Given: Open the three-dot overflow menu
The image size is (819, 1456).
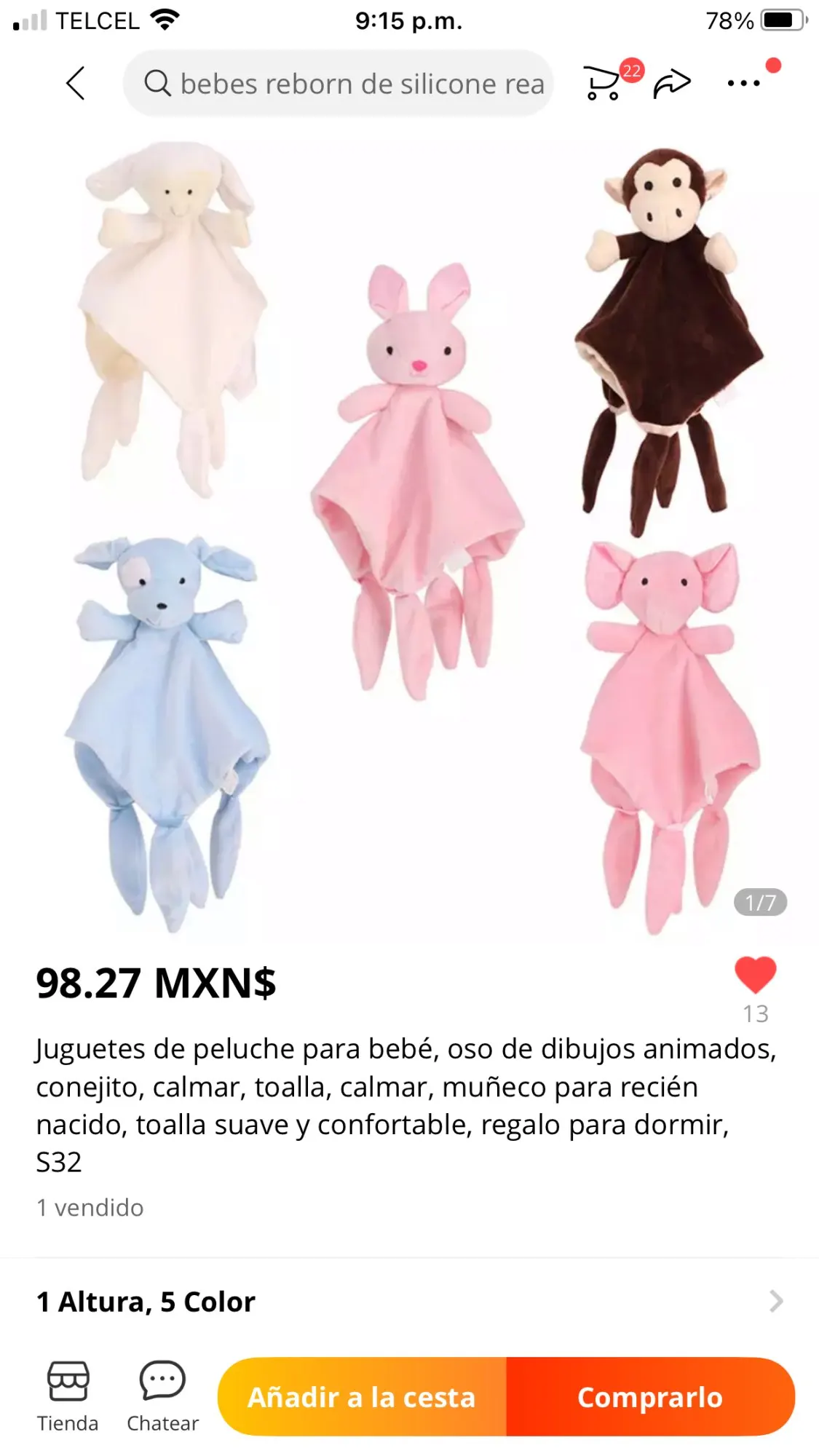Looking at the screenshot, I should point(743,84).
